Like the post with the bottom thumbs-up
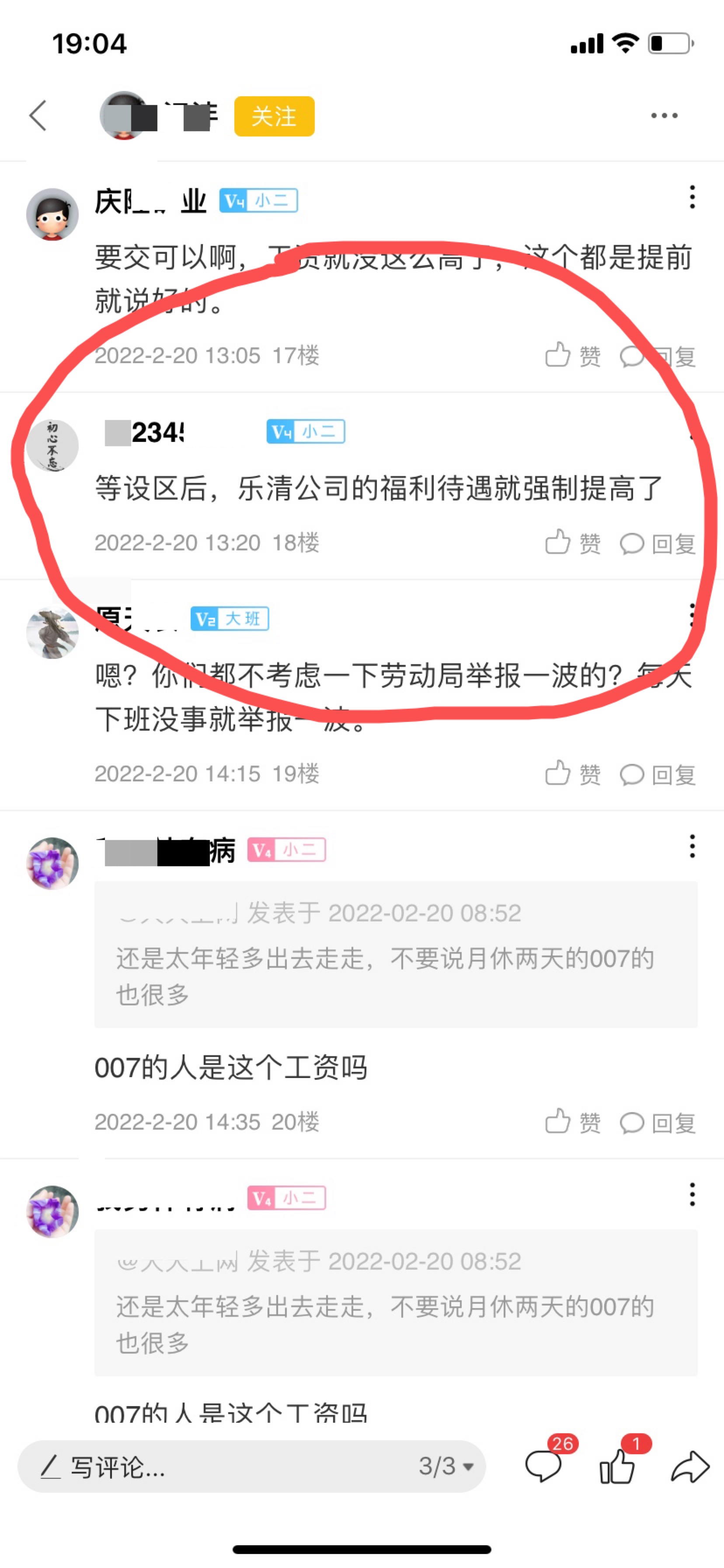 (x=617, y=1466)
